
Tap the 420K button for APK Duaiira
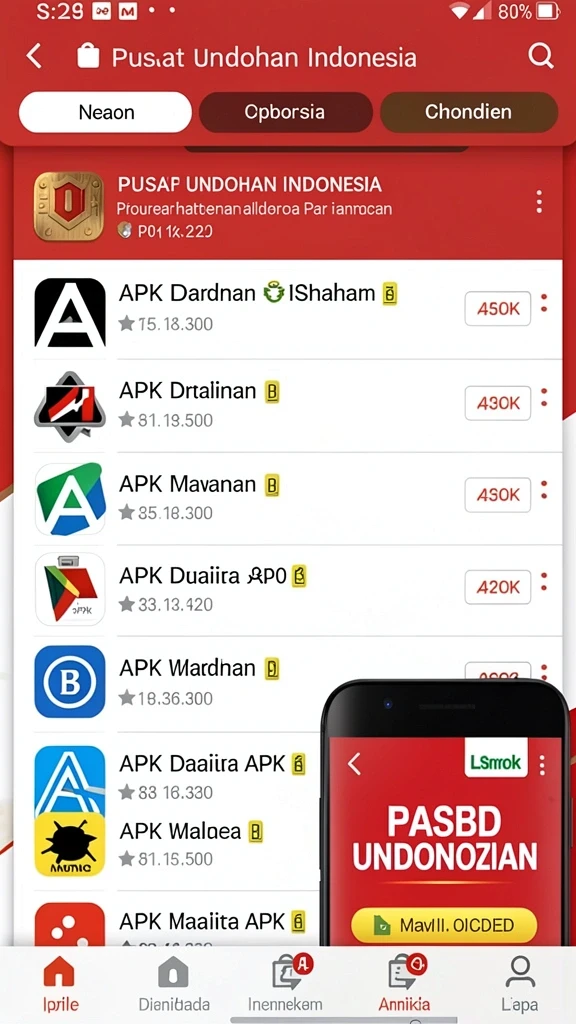pos(498,587)
